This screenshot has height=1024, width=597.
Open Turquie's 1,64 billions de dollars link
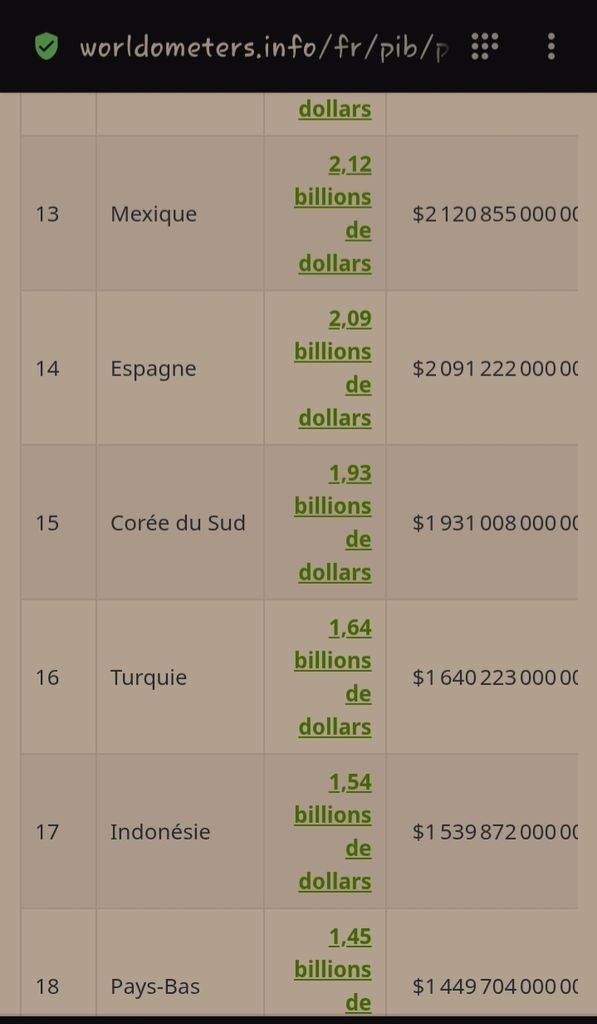point(333,677)
